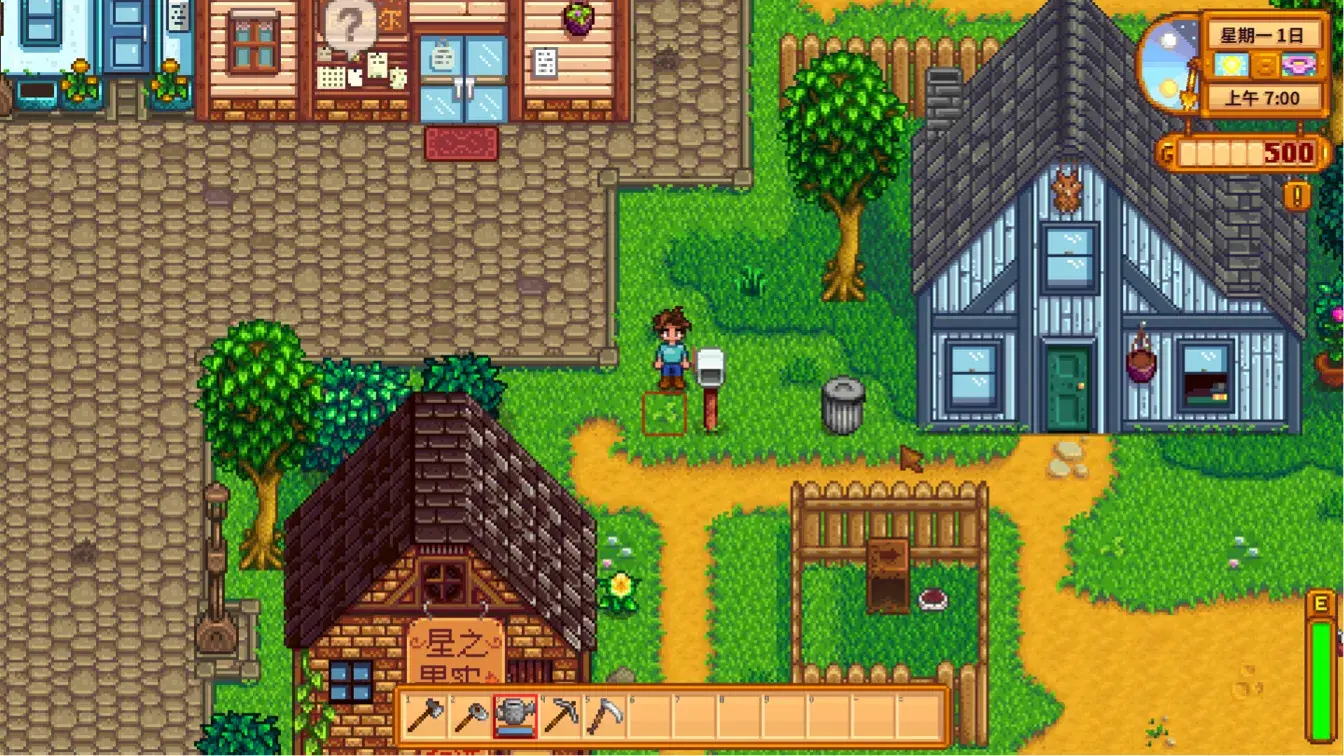Enter the green door of the blue house

point(1067,387)
